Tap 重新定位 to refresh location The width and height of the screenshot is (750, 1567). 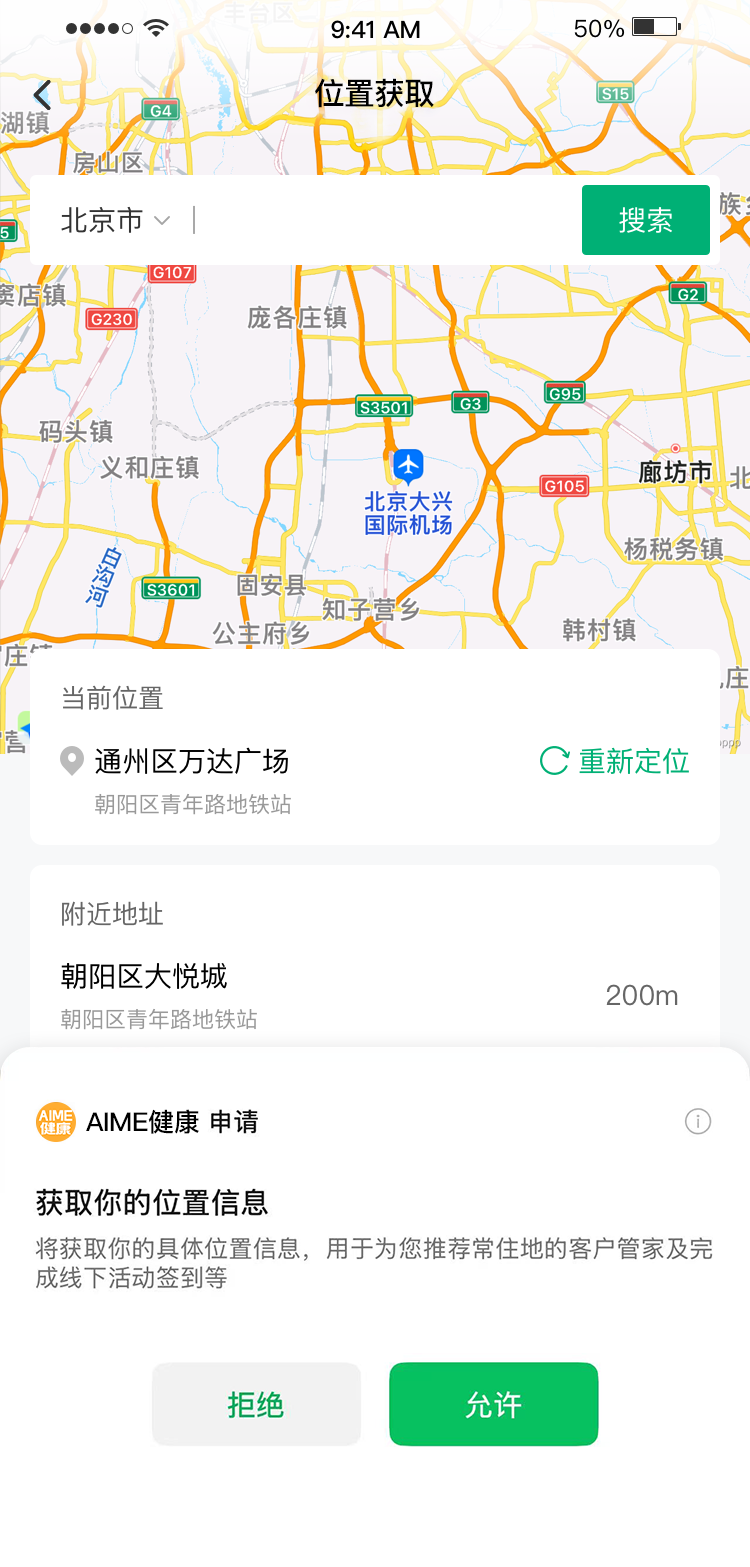[615, 761]
